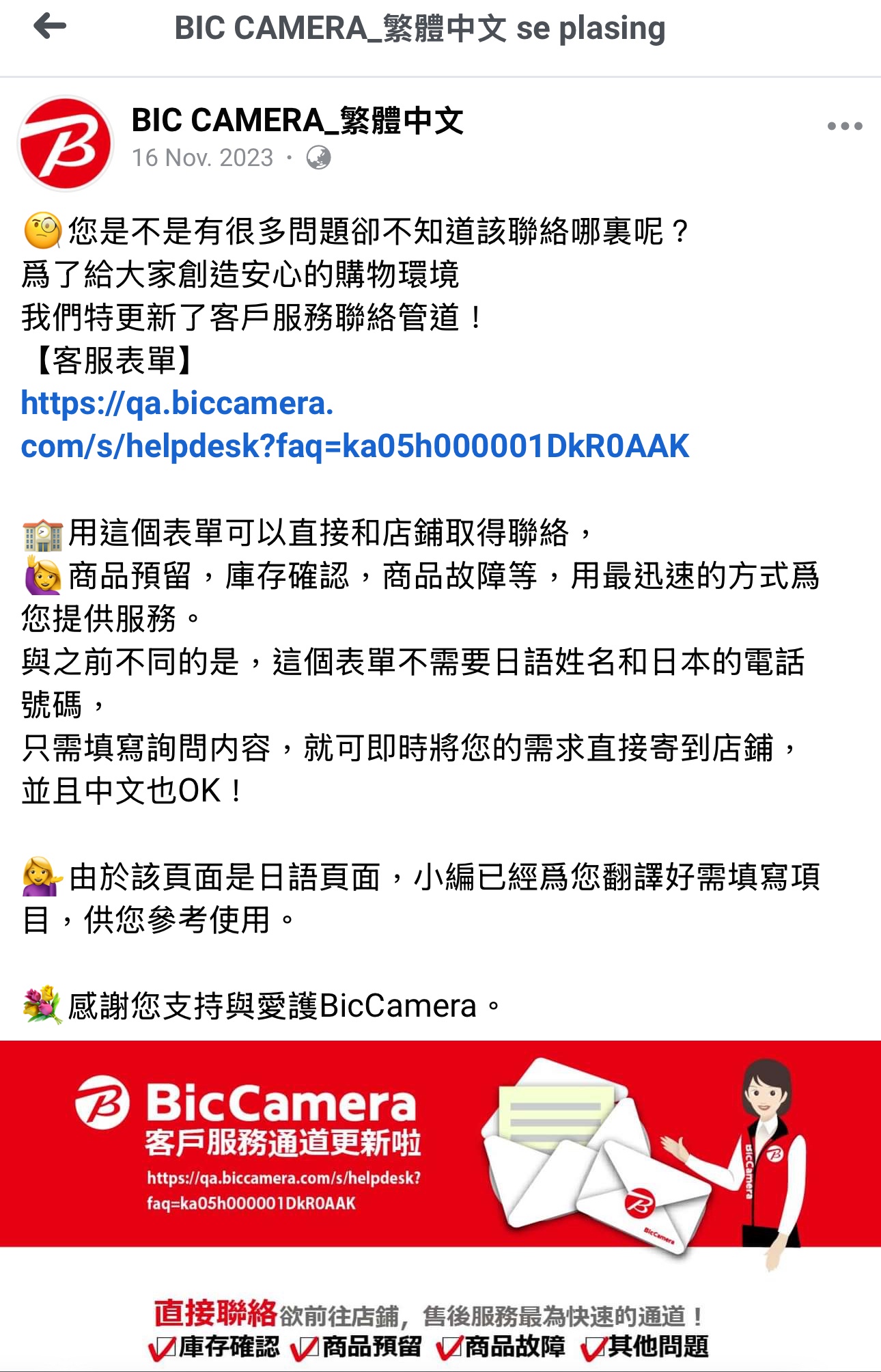881x1372 pixels.
Task: Go back using the top arrow
Action: tap(50, 27)
